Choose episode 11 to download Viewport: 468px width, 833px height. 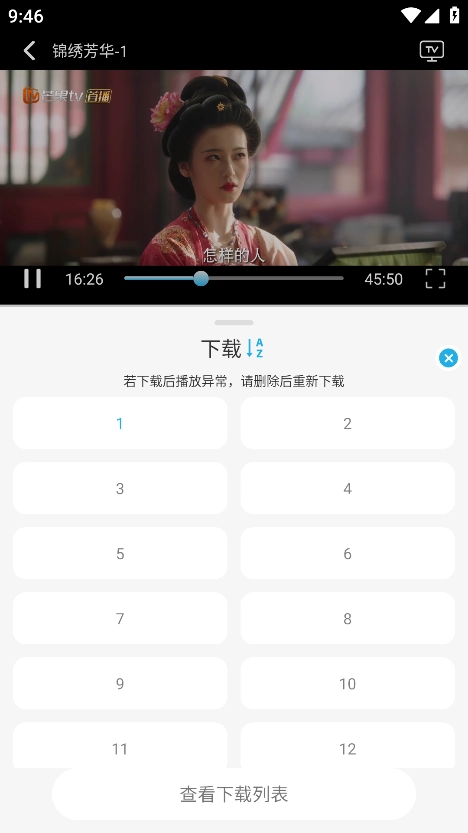pyautogui.click(x=120, y=745)
